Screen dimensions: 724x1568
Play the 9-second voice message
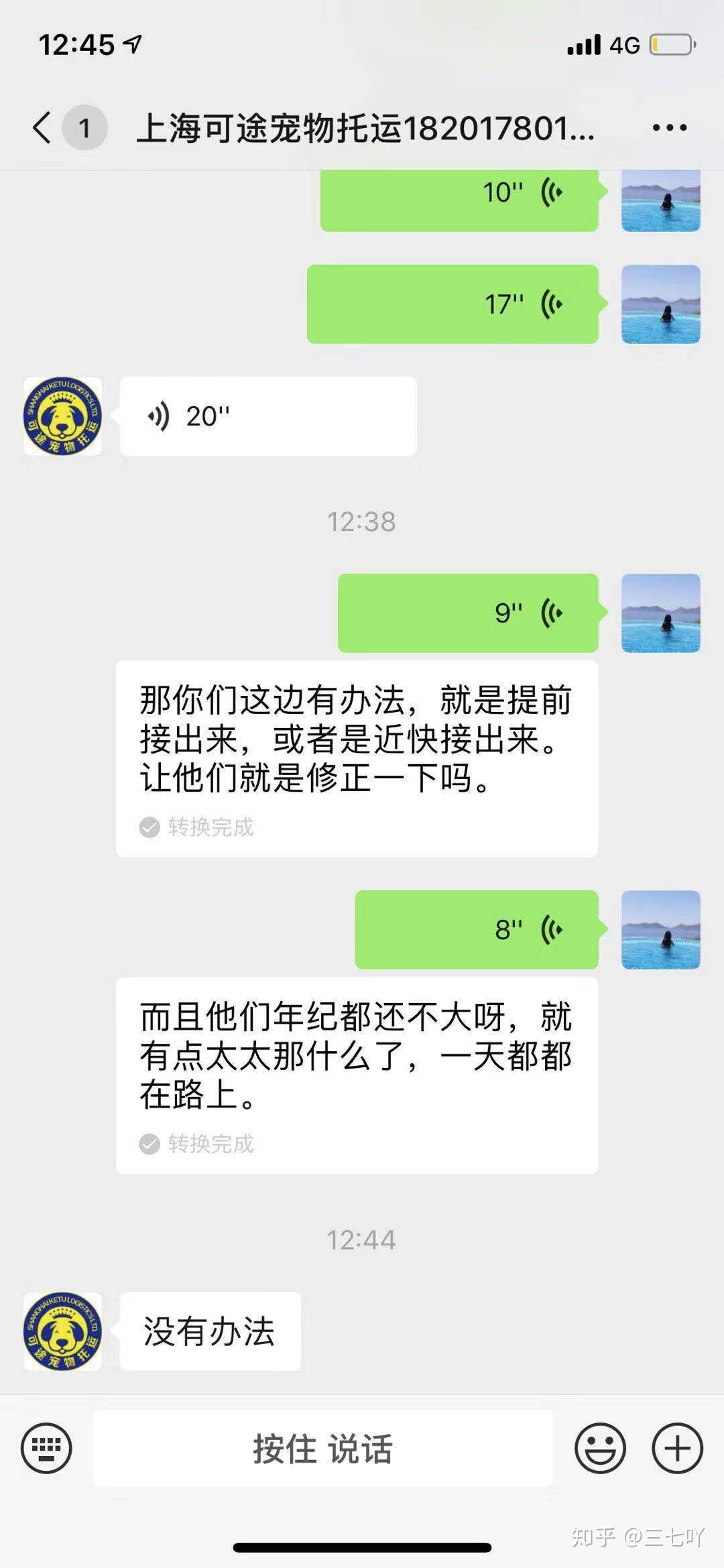(468, 613)
